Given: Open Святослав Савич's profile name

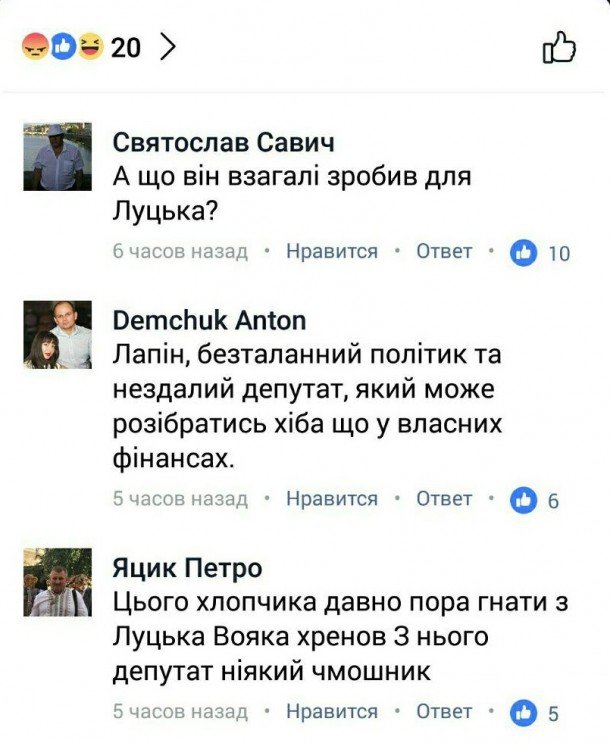Looking at the screenshot, I should click(223, 141).
